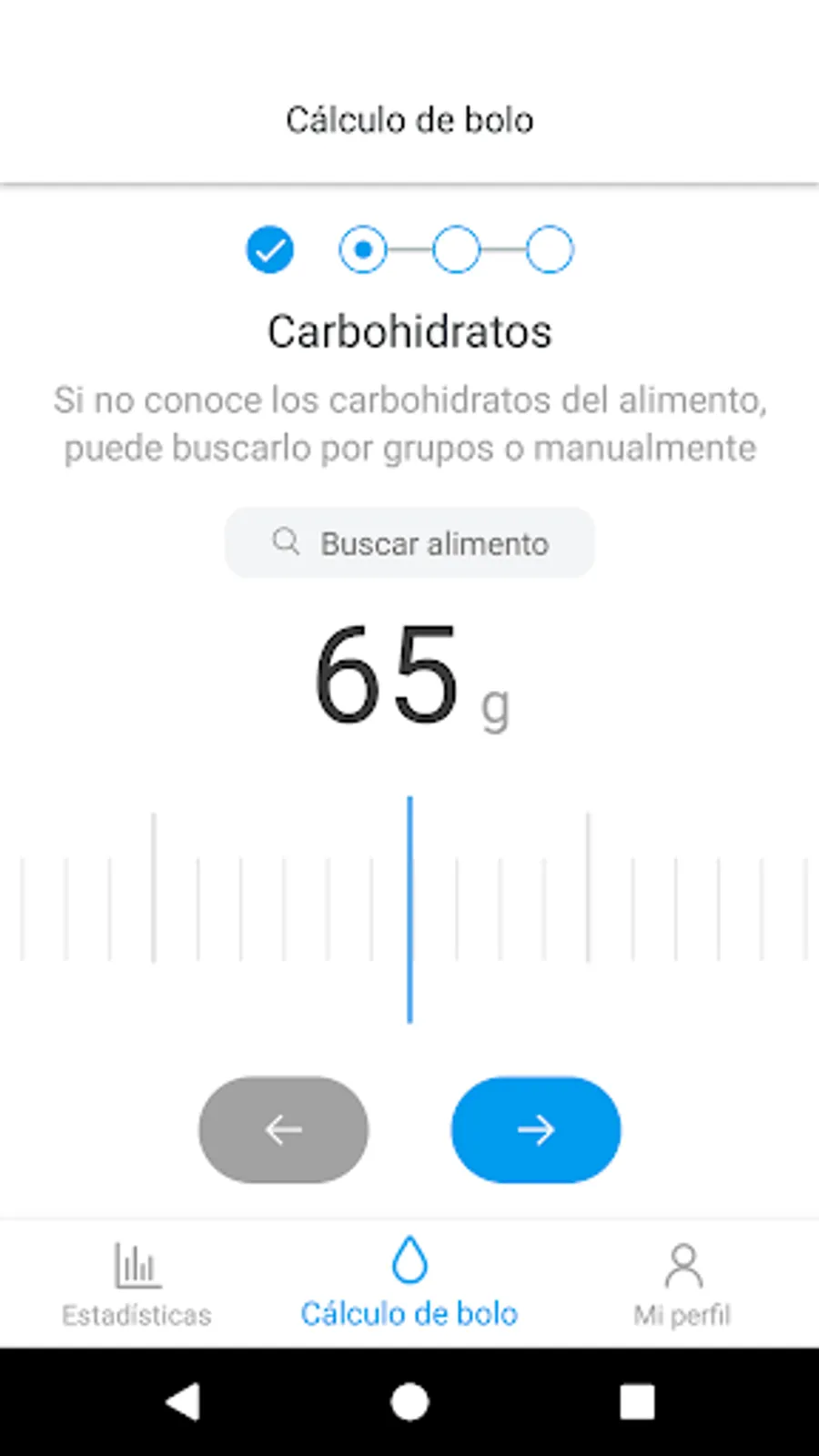Open the Buscar alimento search field
This screenshot has width=819, height=1456.
click(x=409, y=543)
